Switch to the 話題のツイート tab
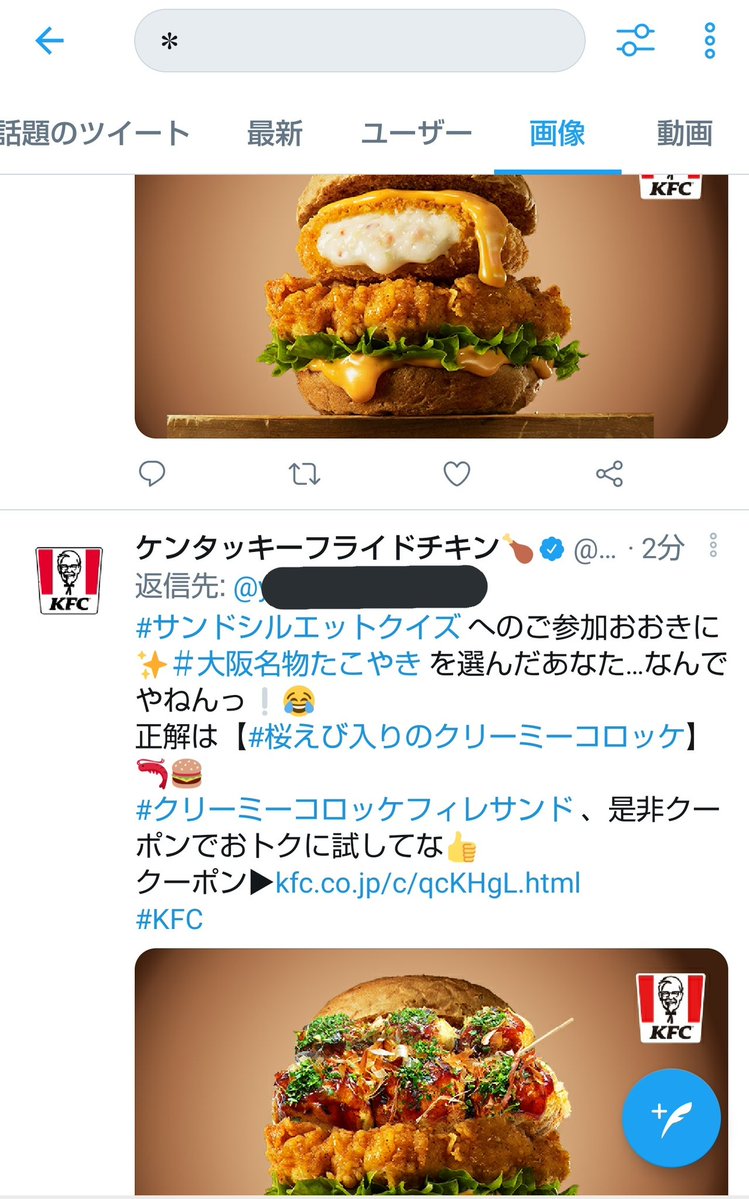Viewport: 749px width, 1199px height. pos(95,133)
